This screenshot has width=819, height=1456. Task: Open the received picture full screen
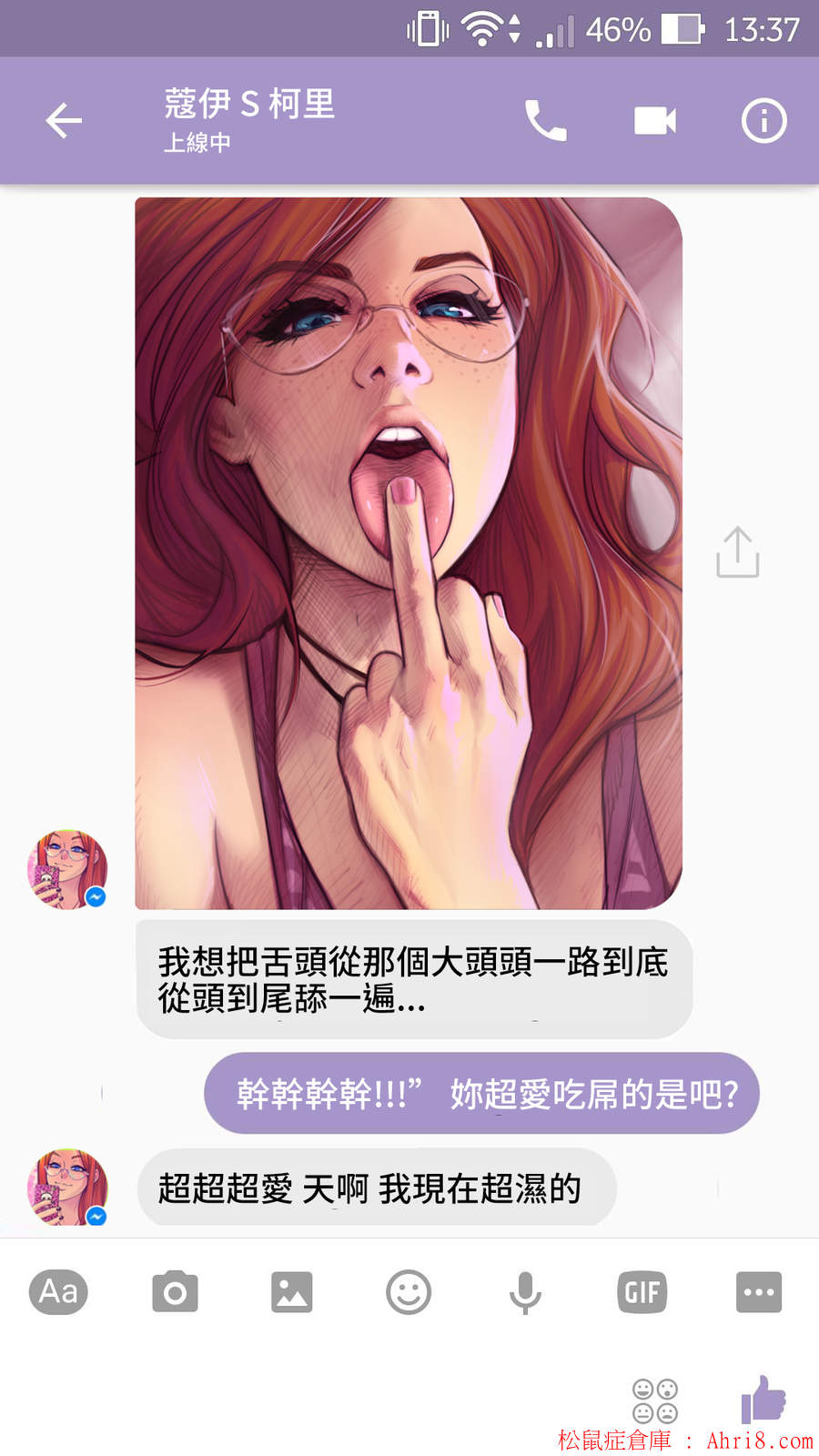click(408, 553)
